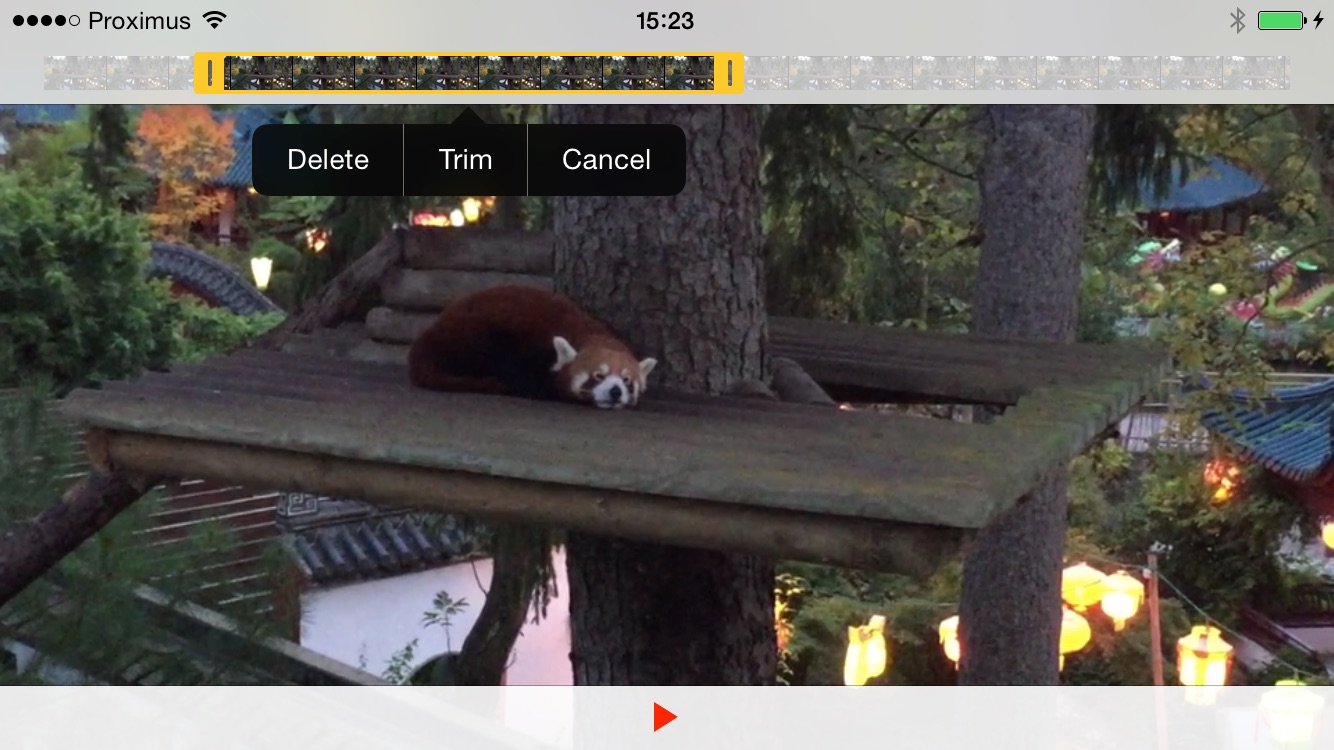
Task: Tap Delete in the popup menu
Action: point(328,160)
